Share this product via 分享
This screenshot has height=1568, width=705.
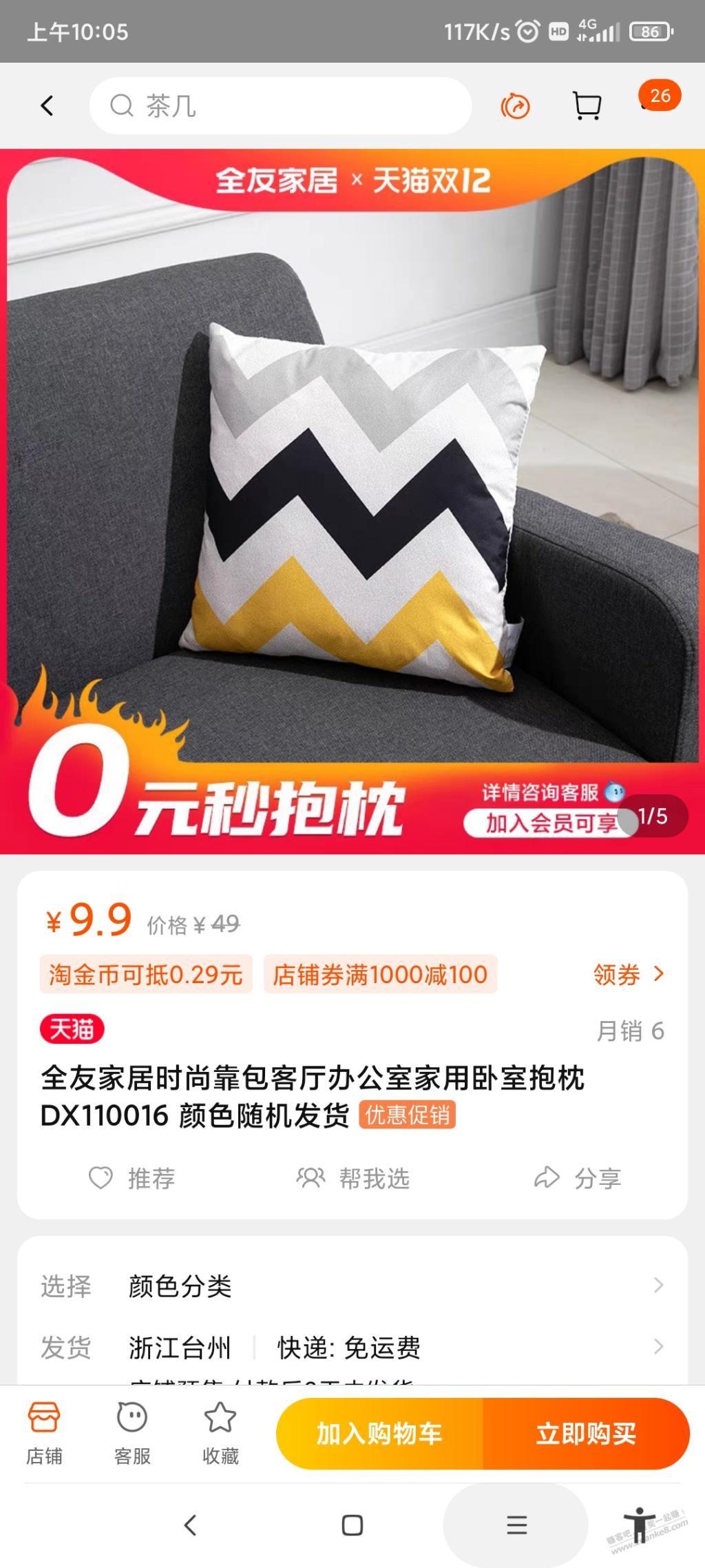coord(577,1178)
